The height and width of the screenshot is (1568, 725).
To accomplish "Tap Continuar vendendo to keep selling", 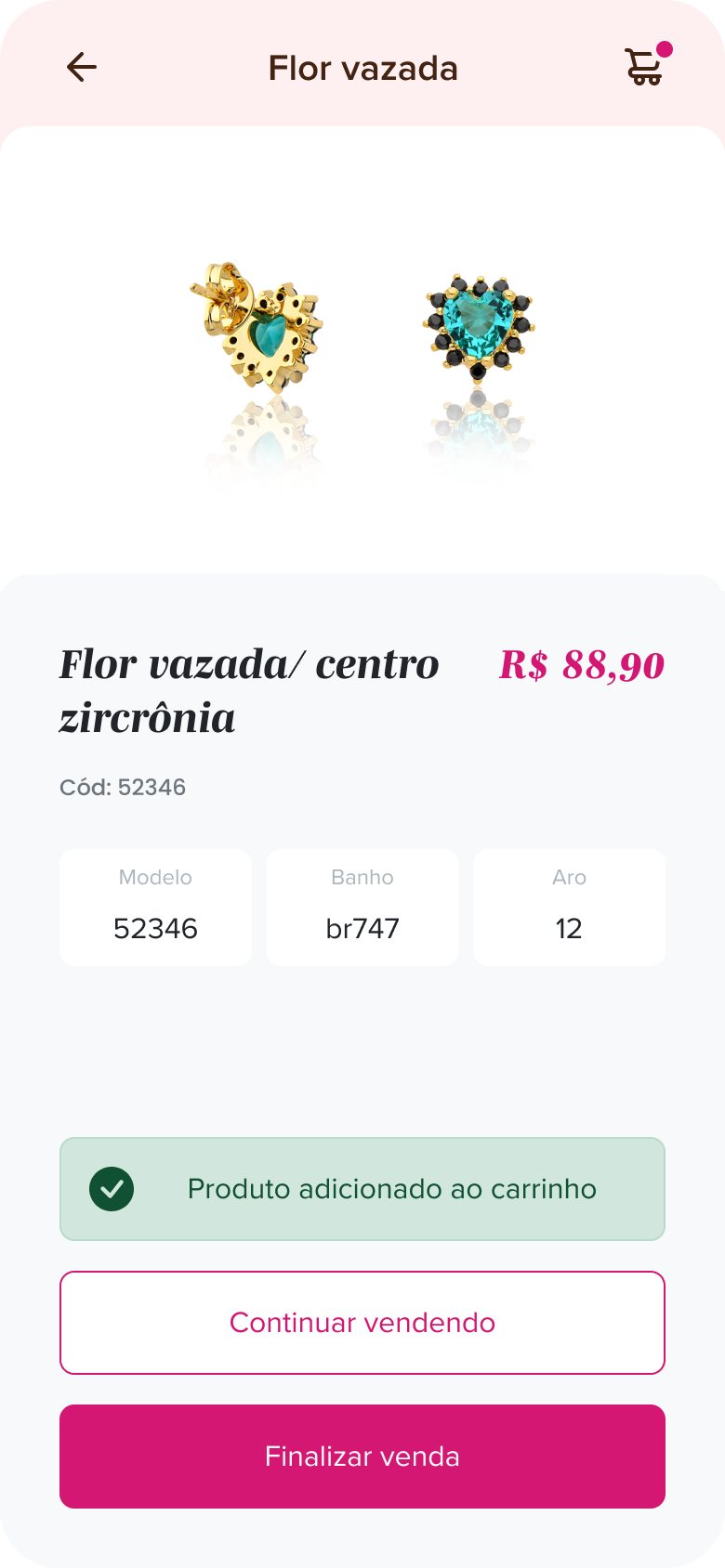I will point(362,1322).
